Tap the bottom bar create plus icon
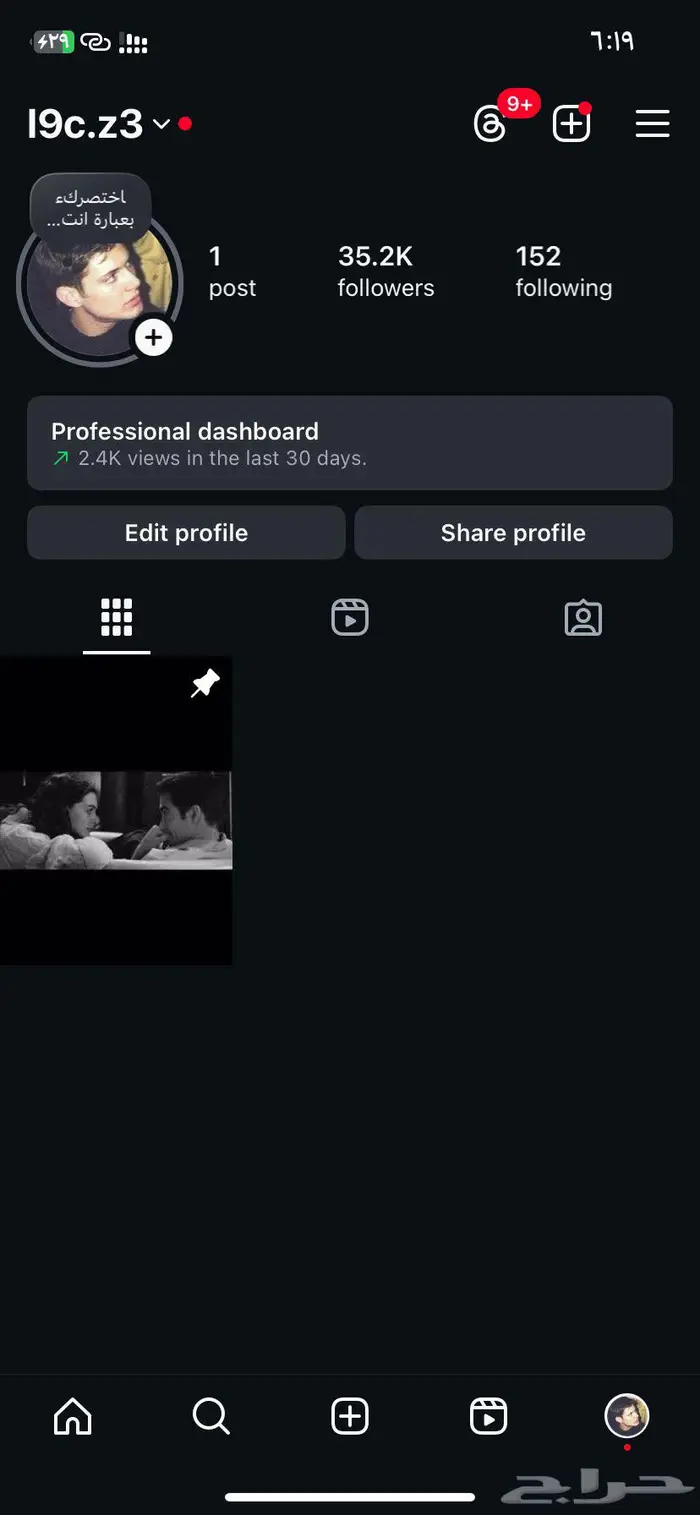Image resolution: width=700 pixels, height=1515 pixels. [x=350, y=1416]
